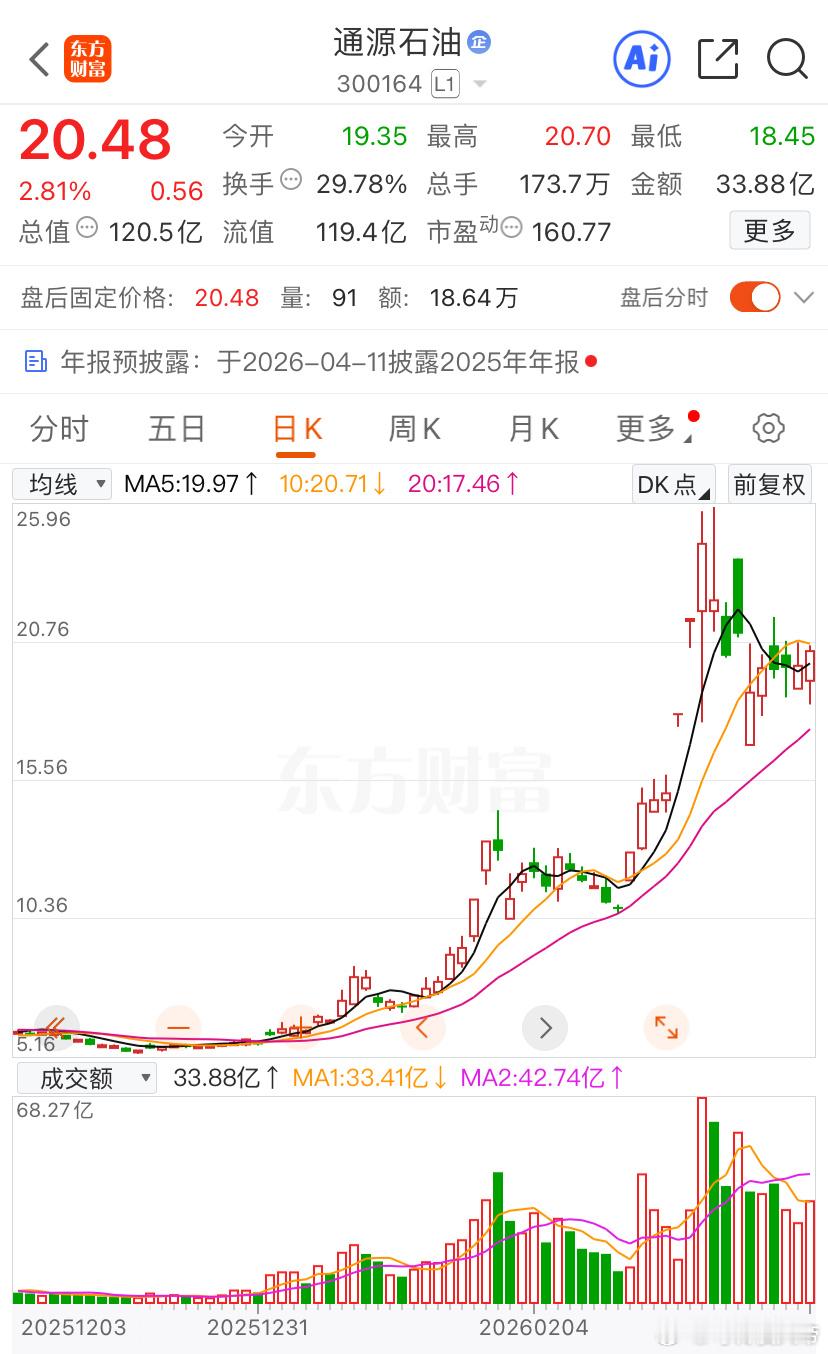Screen dimensions: 828x1354
Task: Click the 市盈(动) info icon
Action: 510,227
